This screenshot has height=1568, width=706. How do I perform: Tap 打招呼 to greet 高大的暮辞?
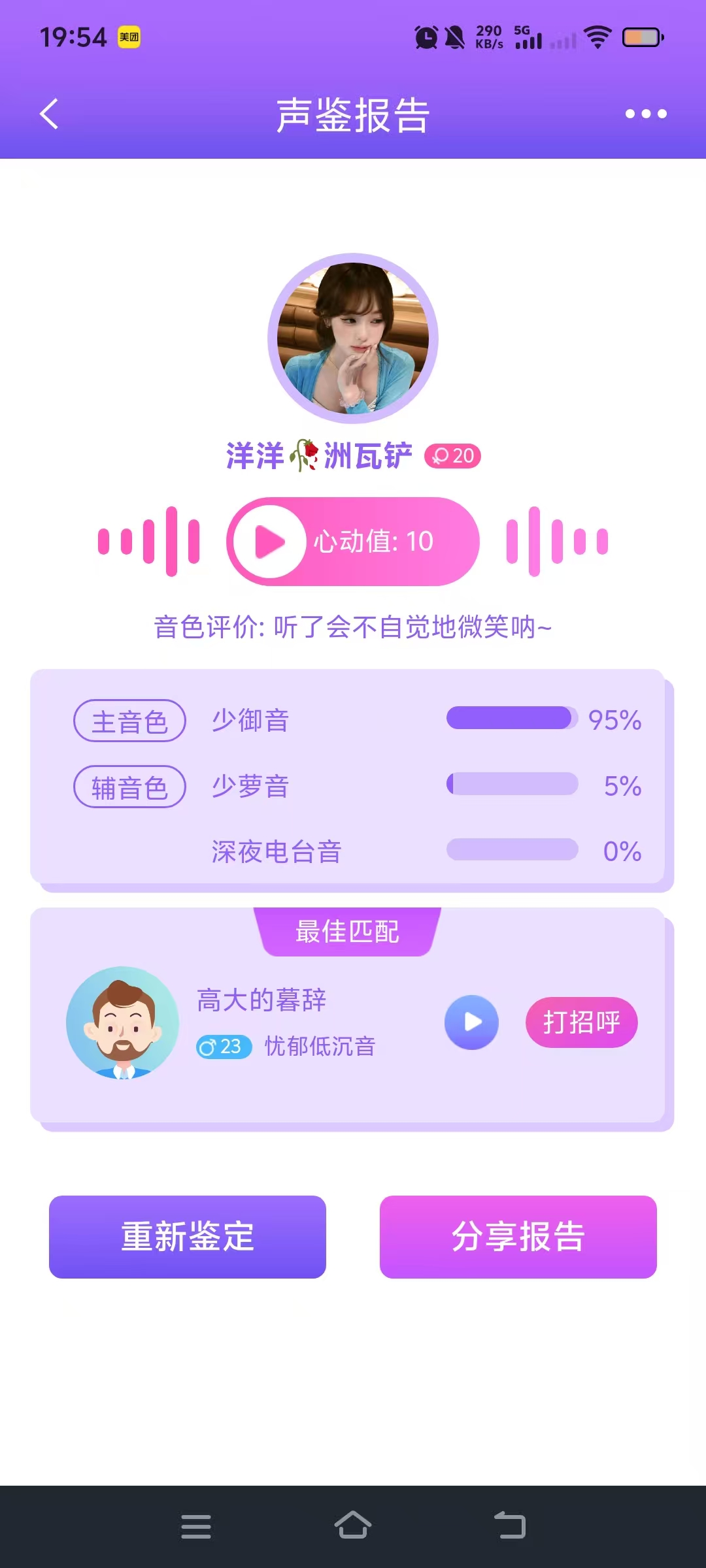(581, 1022)
